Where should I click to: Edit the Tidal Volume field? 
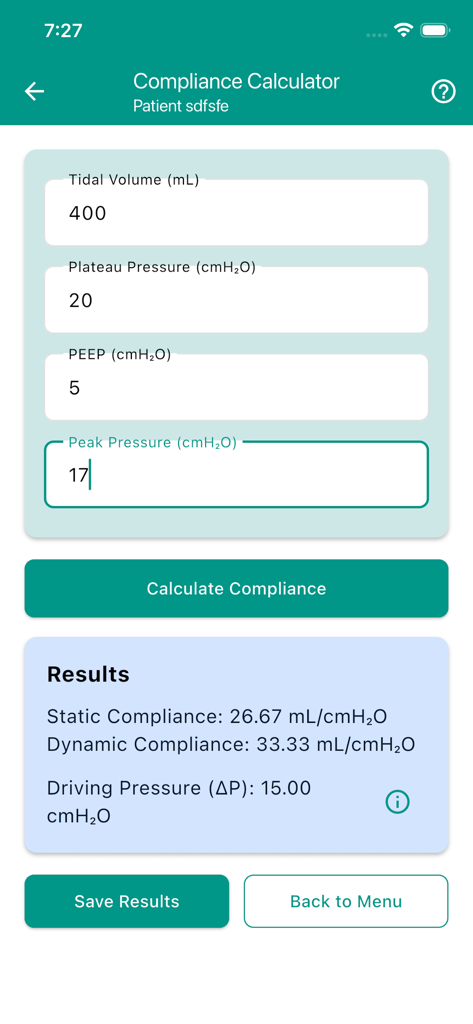click(x=236, y=212)
